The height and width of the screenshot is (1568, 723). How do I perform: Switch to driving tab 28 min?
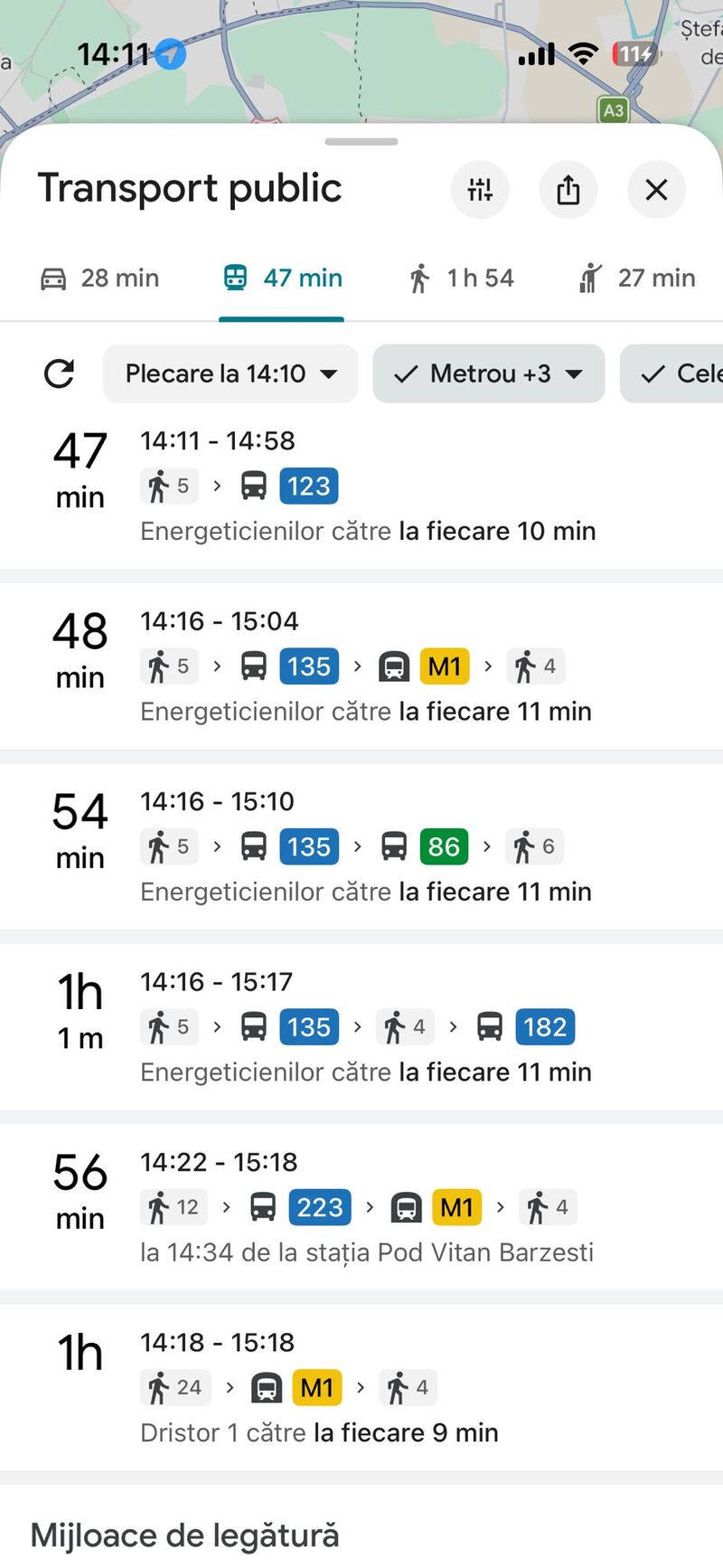[100, 279]
